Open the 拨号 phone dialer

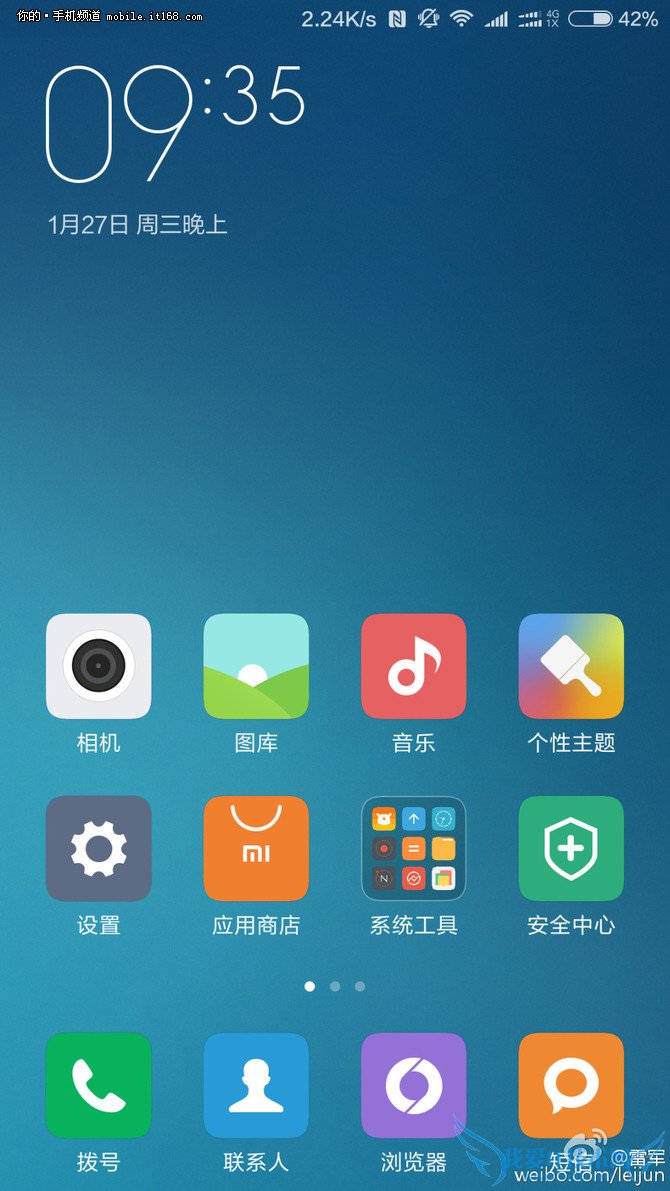pos(98,1085)
